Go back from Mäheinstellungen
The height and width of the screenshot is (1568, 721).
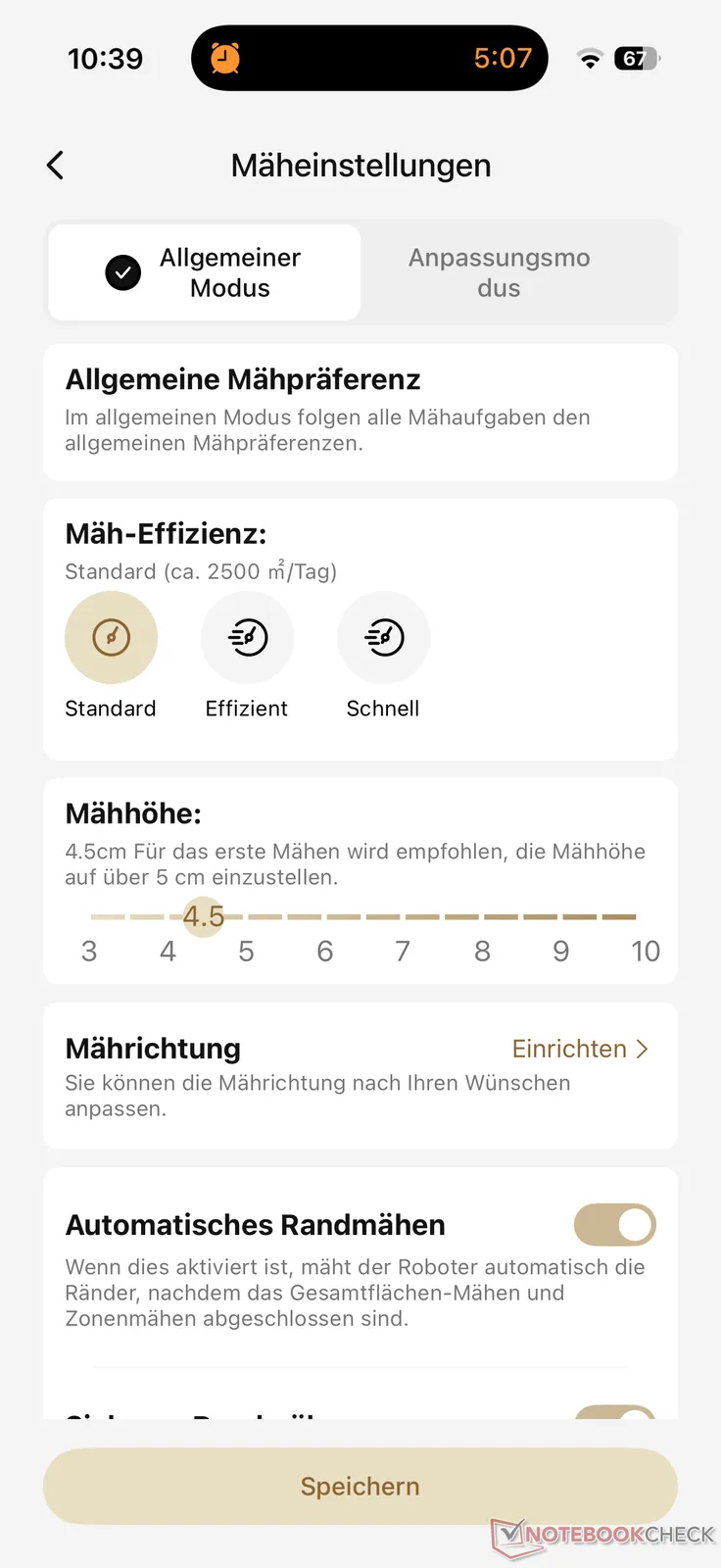click(55, 166)
